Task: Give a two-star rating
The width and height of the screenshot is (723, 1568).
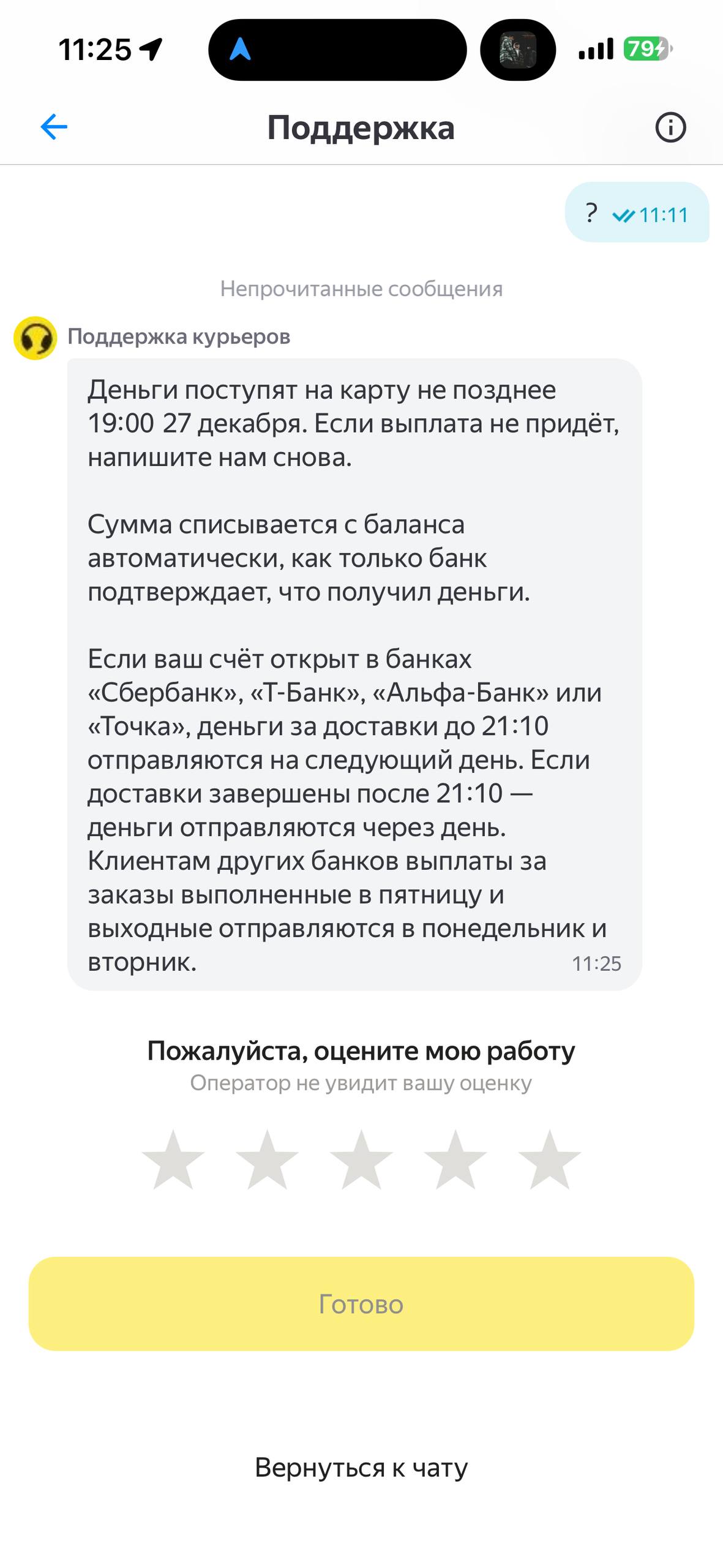Action: click(267, 1160)
